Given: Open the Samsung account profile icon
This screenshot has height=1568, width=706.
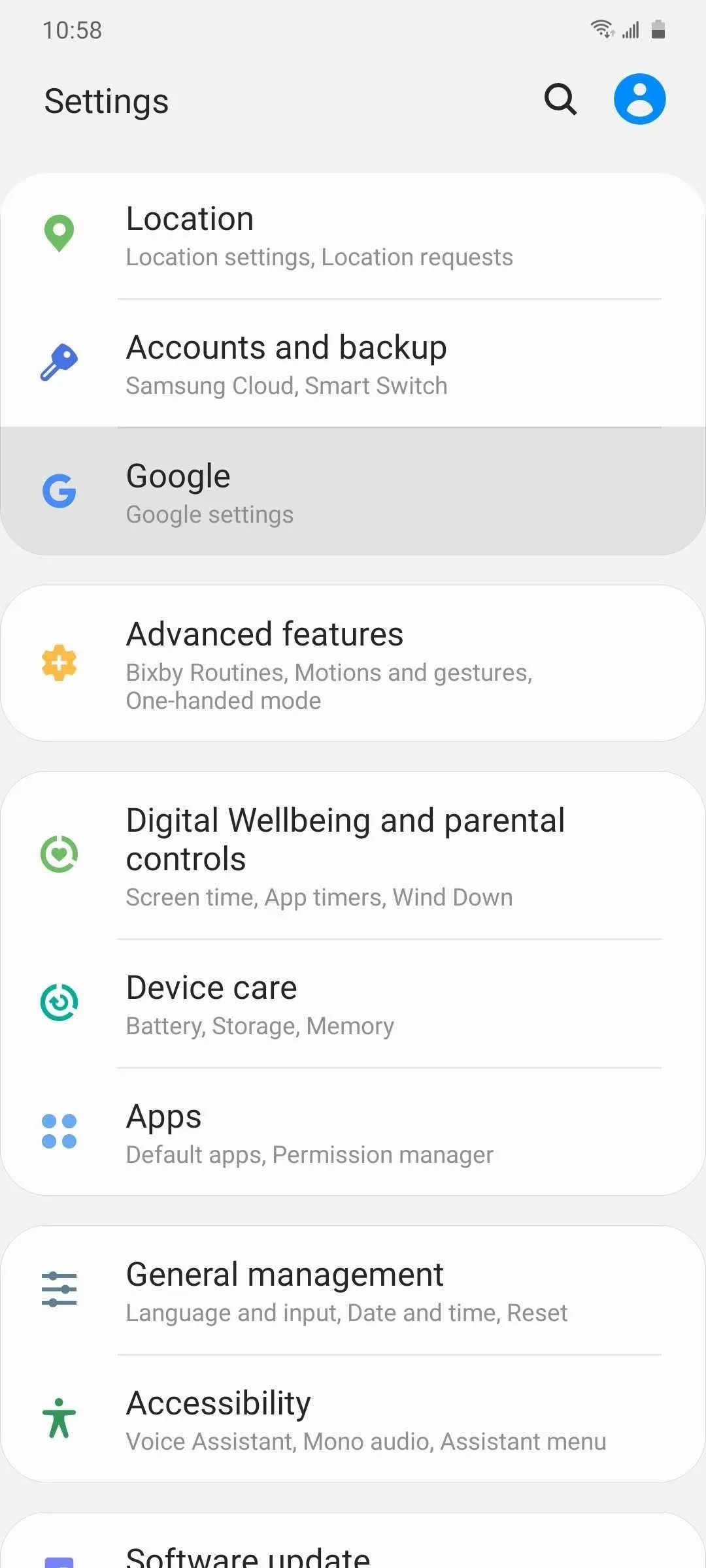Looking at the screenshot, I should (x=639, y=99).
